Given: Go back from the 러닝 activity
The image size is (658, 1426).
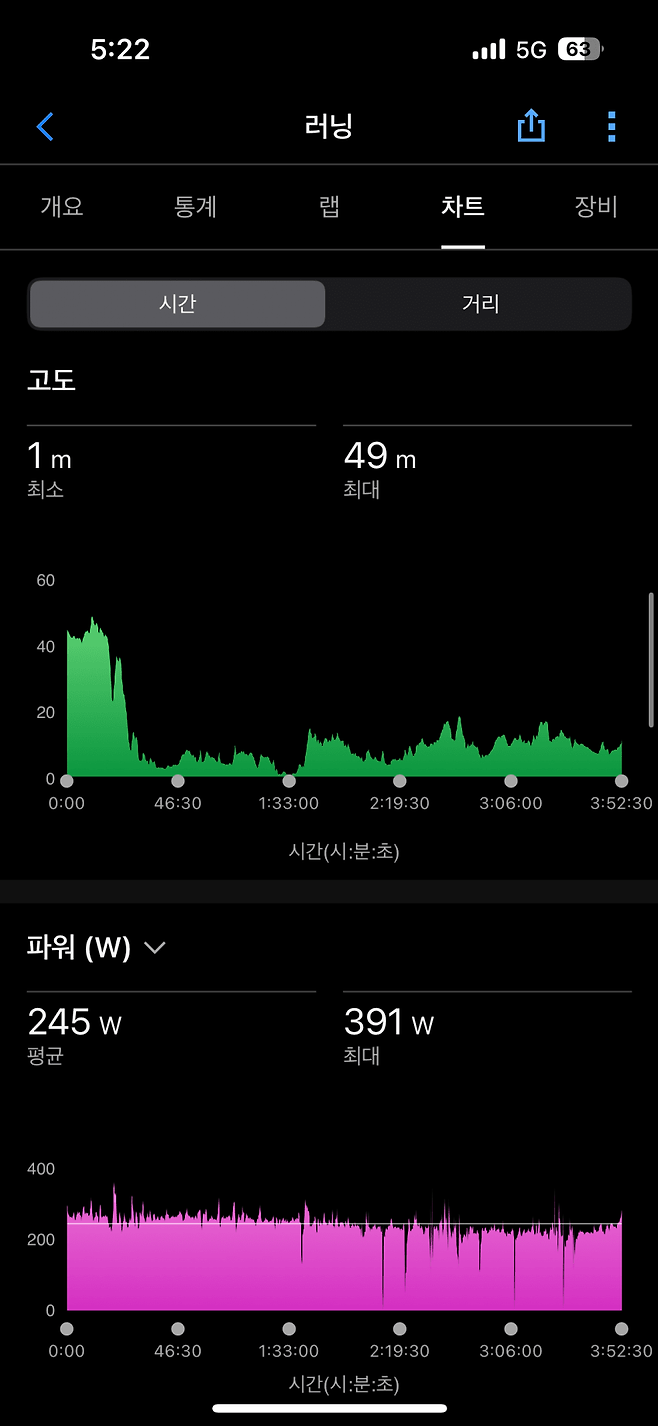Looking at the screenshot, I should point(45,127).
